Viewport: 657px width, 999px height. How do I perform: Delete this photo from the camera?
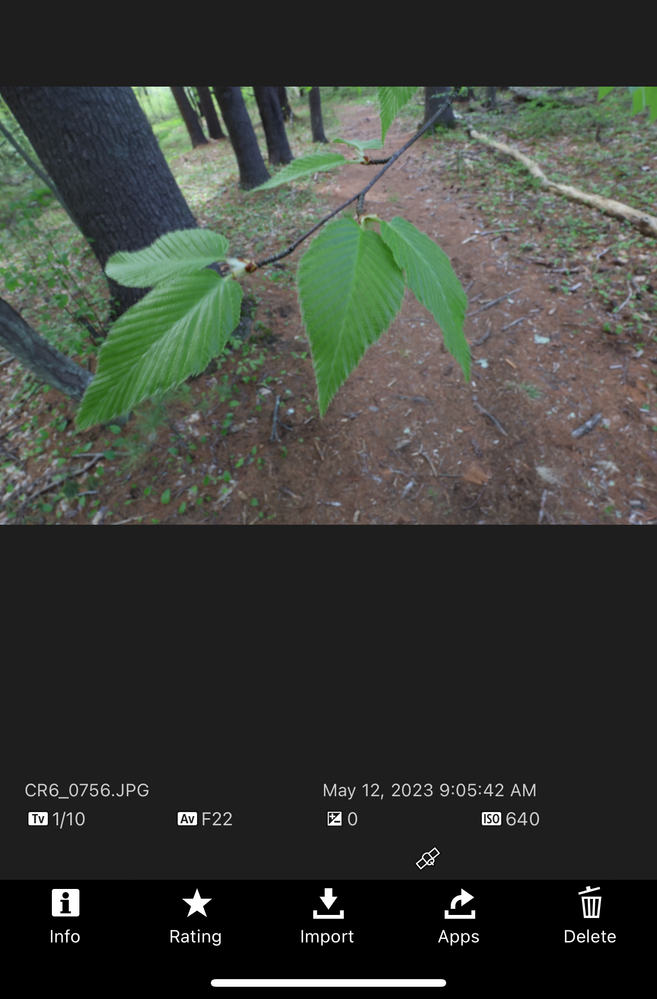590,915
